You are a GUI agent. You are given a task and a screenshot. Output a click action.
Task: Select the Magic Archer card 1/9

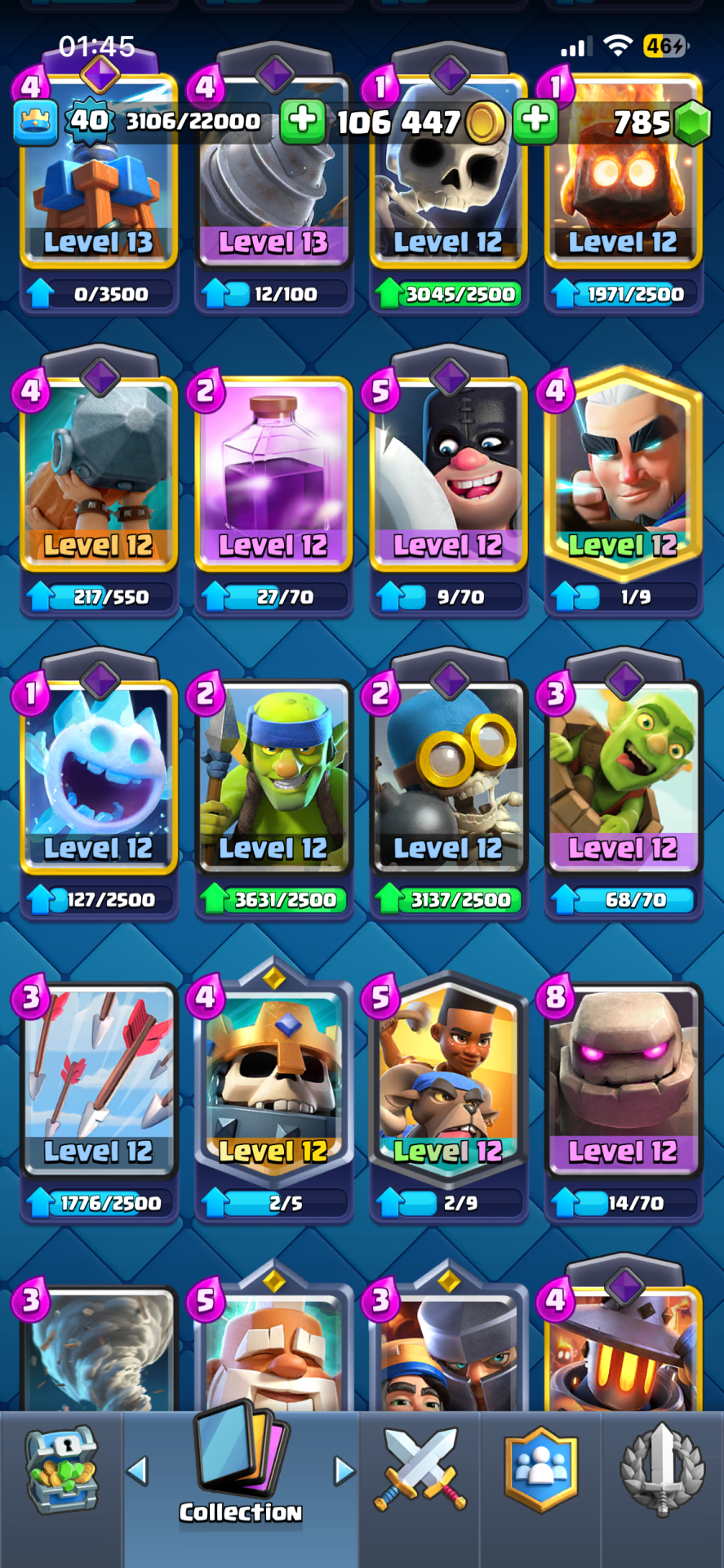coord(623,474)
